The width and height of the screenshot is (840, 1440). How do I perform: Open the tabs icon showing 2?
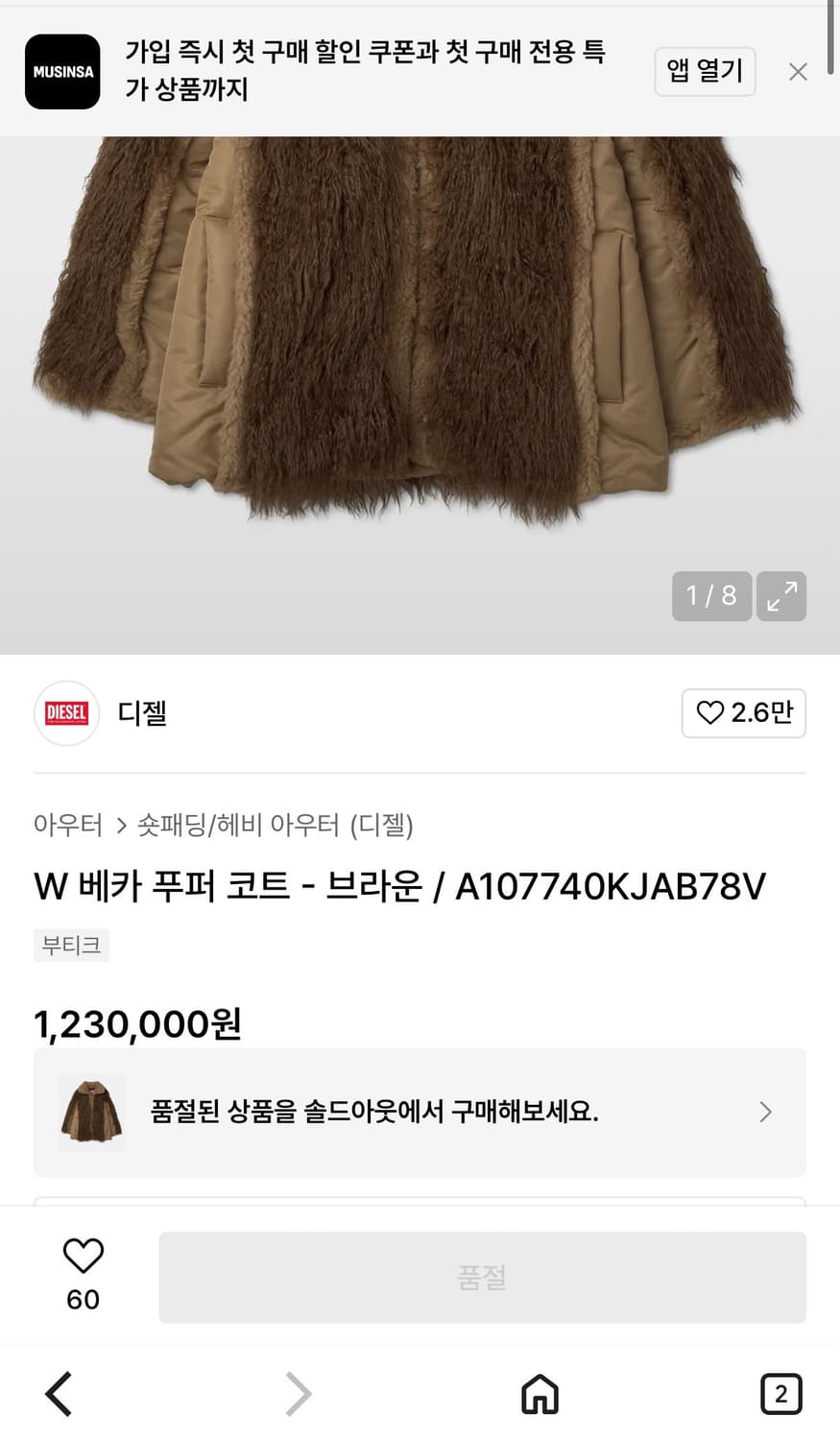click(782, 1394)
